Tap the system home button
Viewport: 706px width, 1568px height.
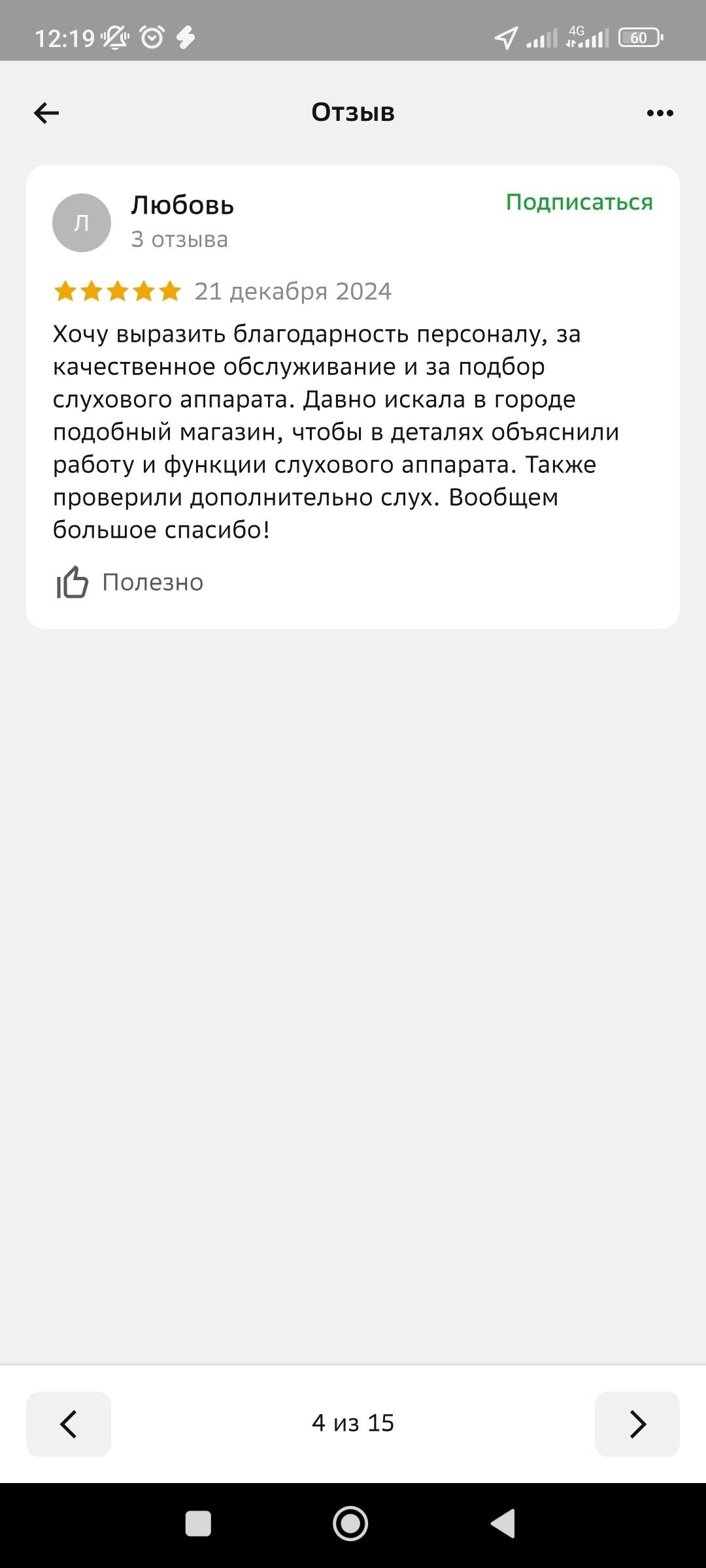click(x=350, y=1524)
